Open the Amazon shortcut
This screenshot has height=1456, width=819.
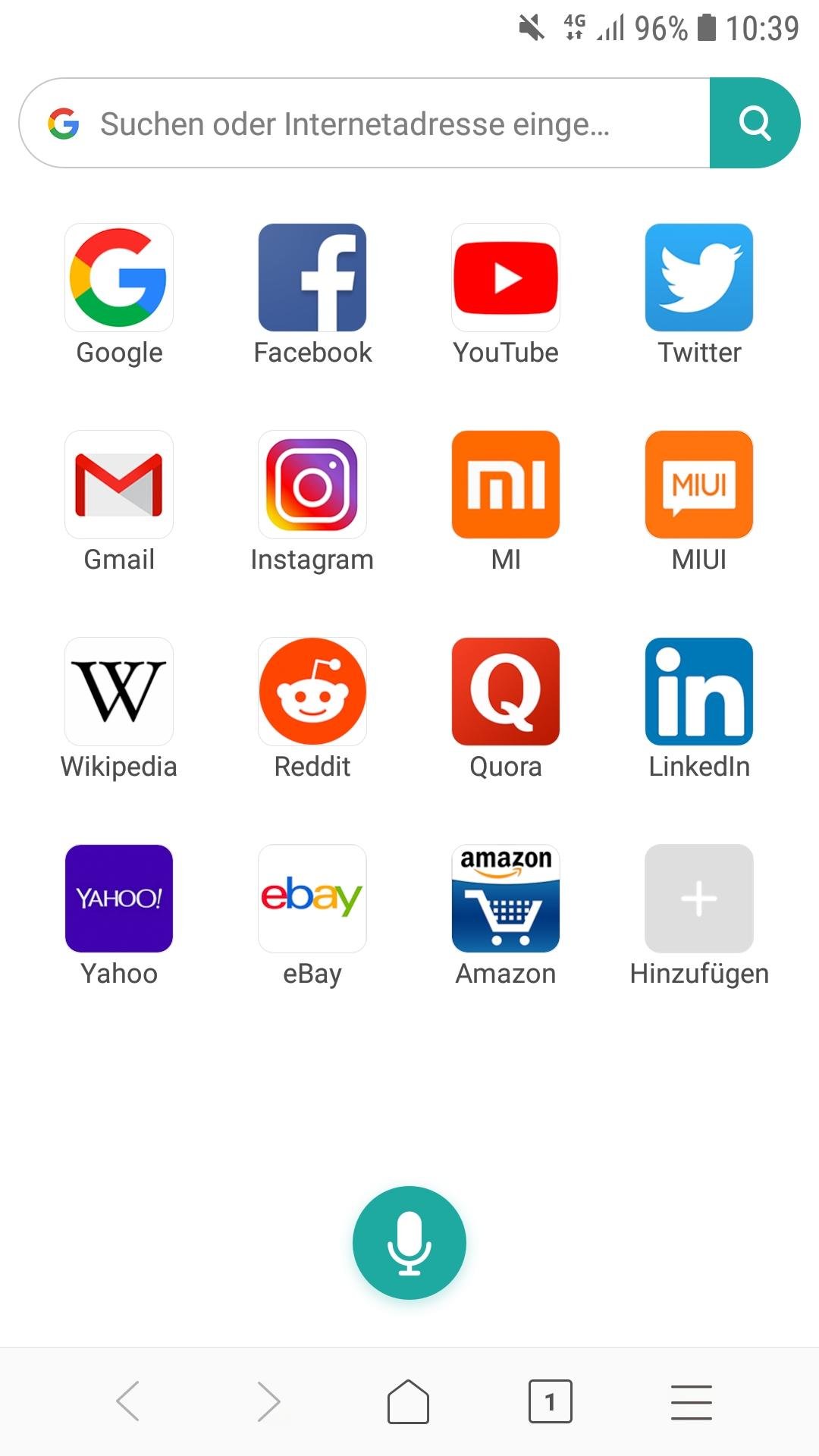[x=506, y=899]
